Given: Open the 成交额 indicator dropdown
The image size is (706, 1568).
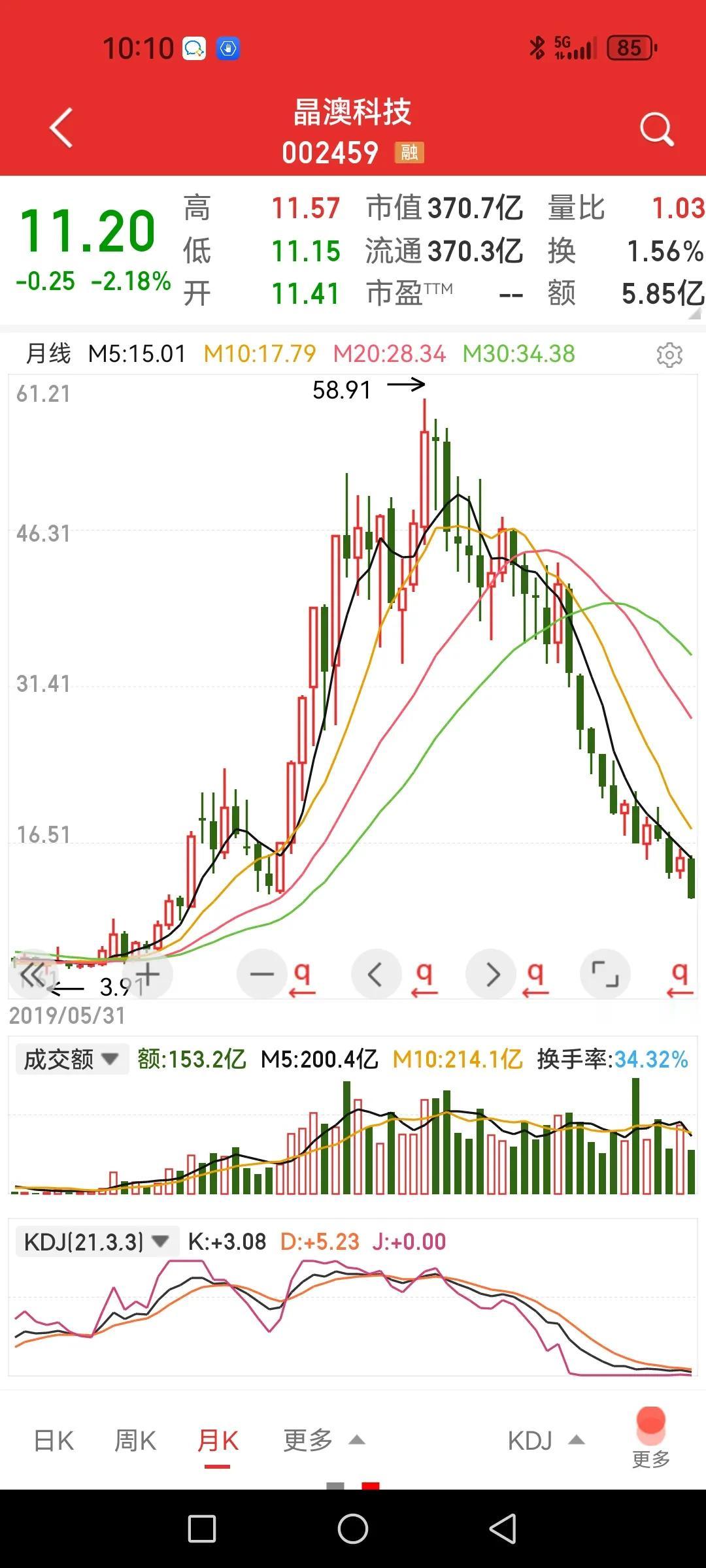Looking at the screenshot, I should [x=69, y=1059].
